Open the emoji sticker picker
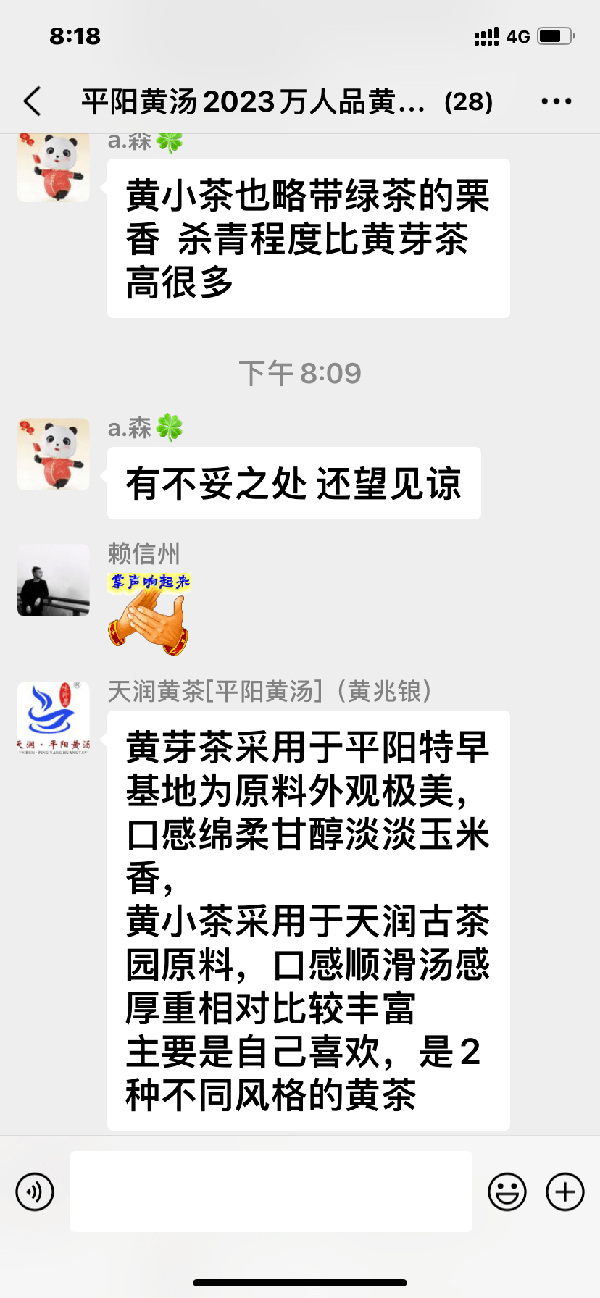The height and width of the screenshot is (1298, 600). coord(507,1191)
